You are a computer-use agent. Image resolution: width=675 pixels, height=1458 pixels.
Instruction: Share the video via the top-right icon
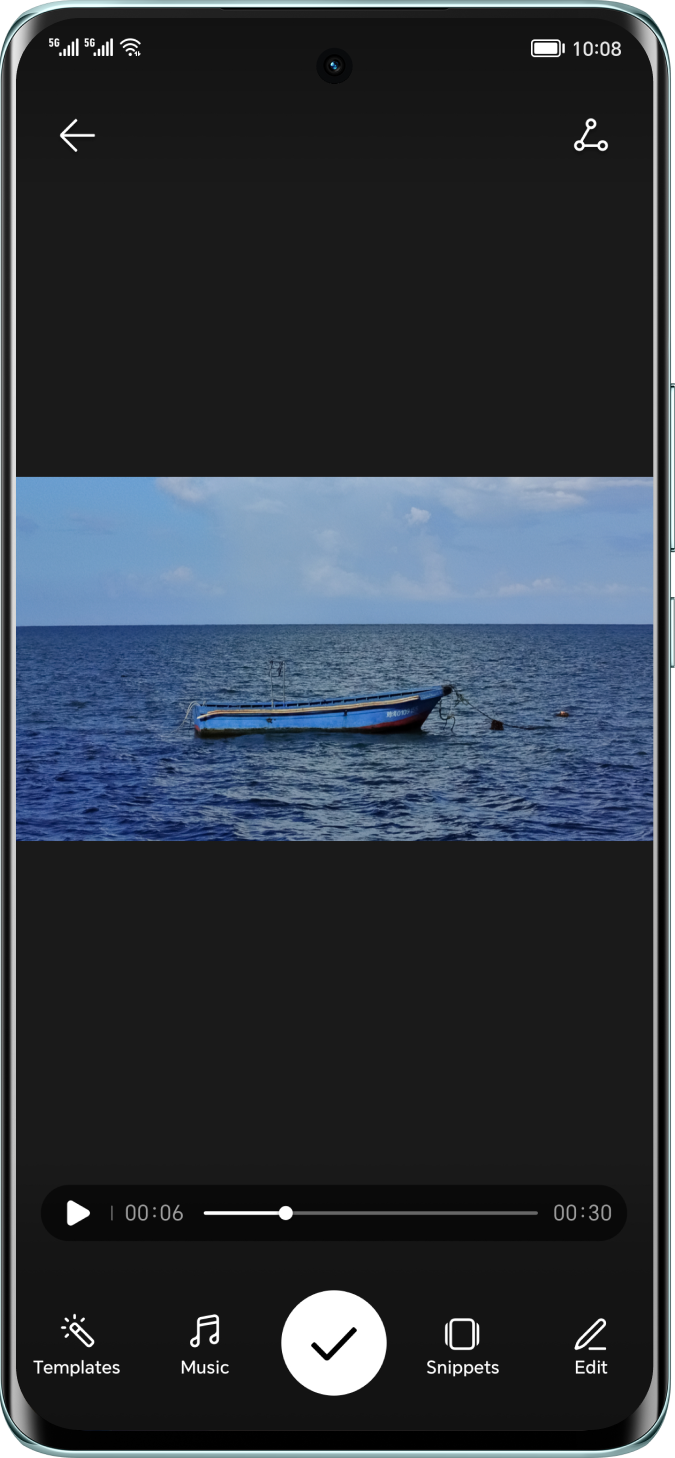click(x=591, y=135)
